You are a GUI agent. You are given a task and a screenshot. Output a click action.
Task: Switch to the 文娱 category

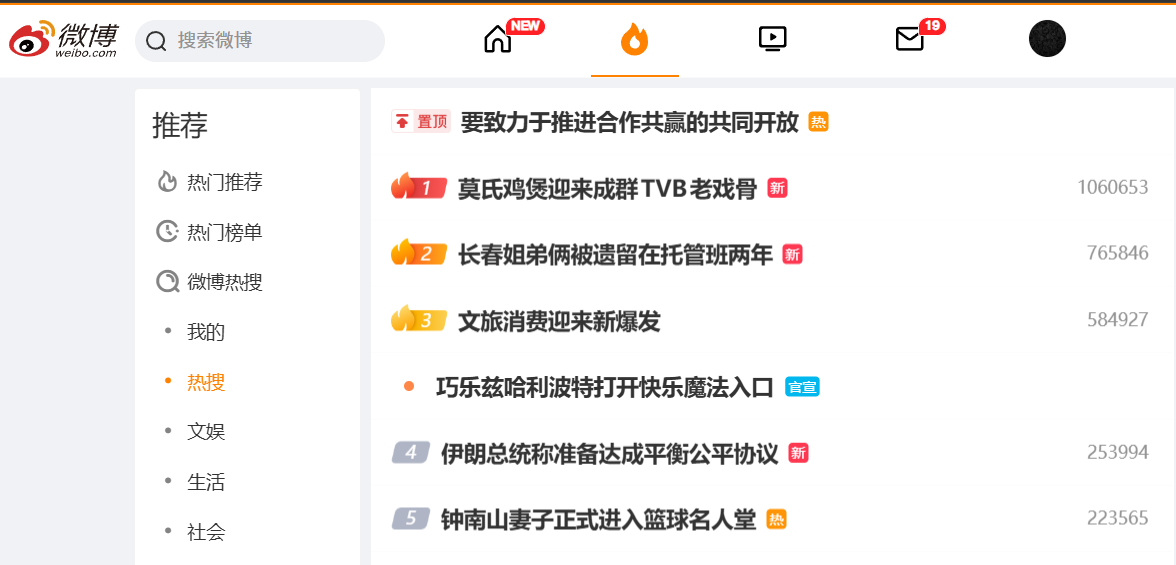(206, 432)
